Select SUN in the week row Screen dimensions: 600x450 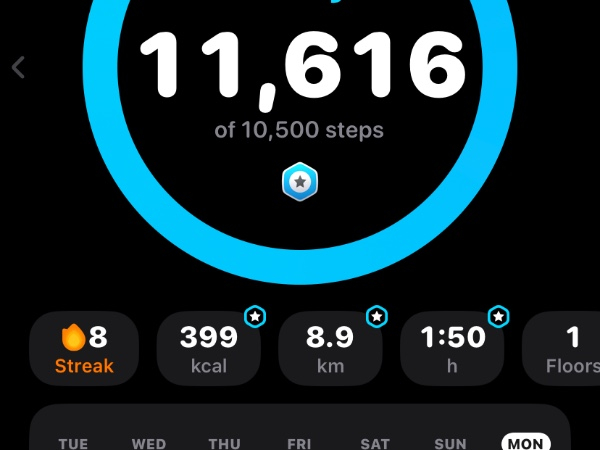point(451,443)
